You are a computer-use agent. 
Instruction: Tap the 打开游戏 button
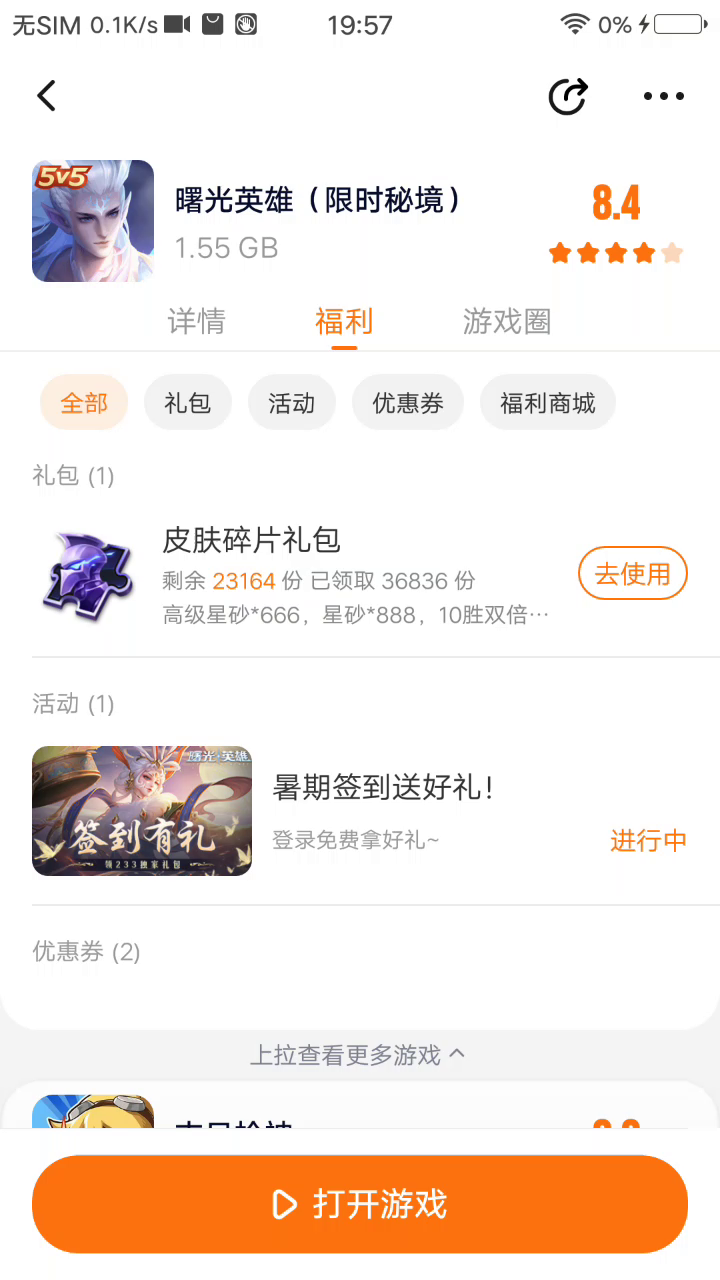pos(360,1204)
